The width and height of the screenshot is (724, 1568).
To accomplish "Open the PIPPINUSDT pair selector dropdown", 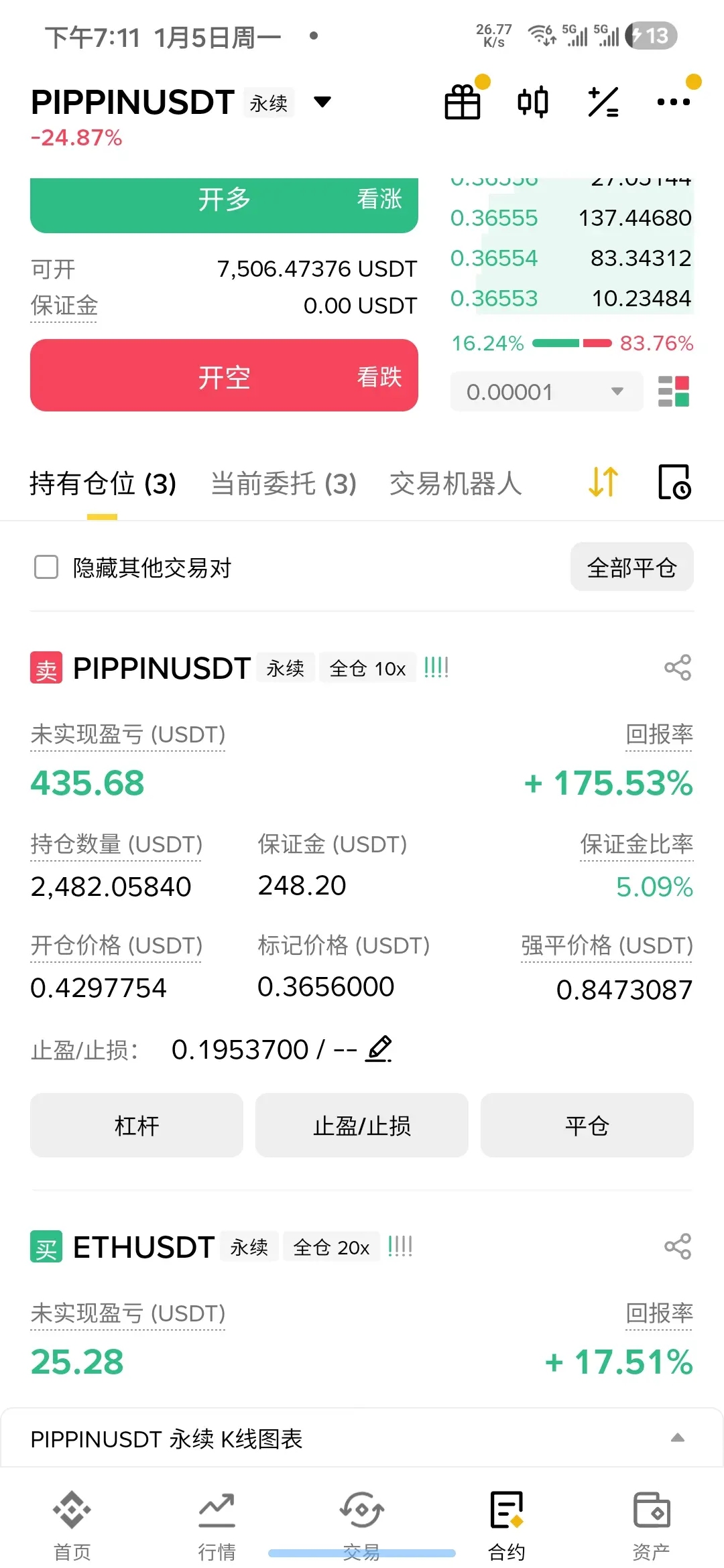I will point(322,102).
